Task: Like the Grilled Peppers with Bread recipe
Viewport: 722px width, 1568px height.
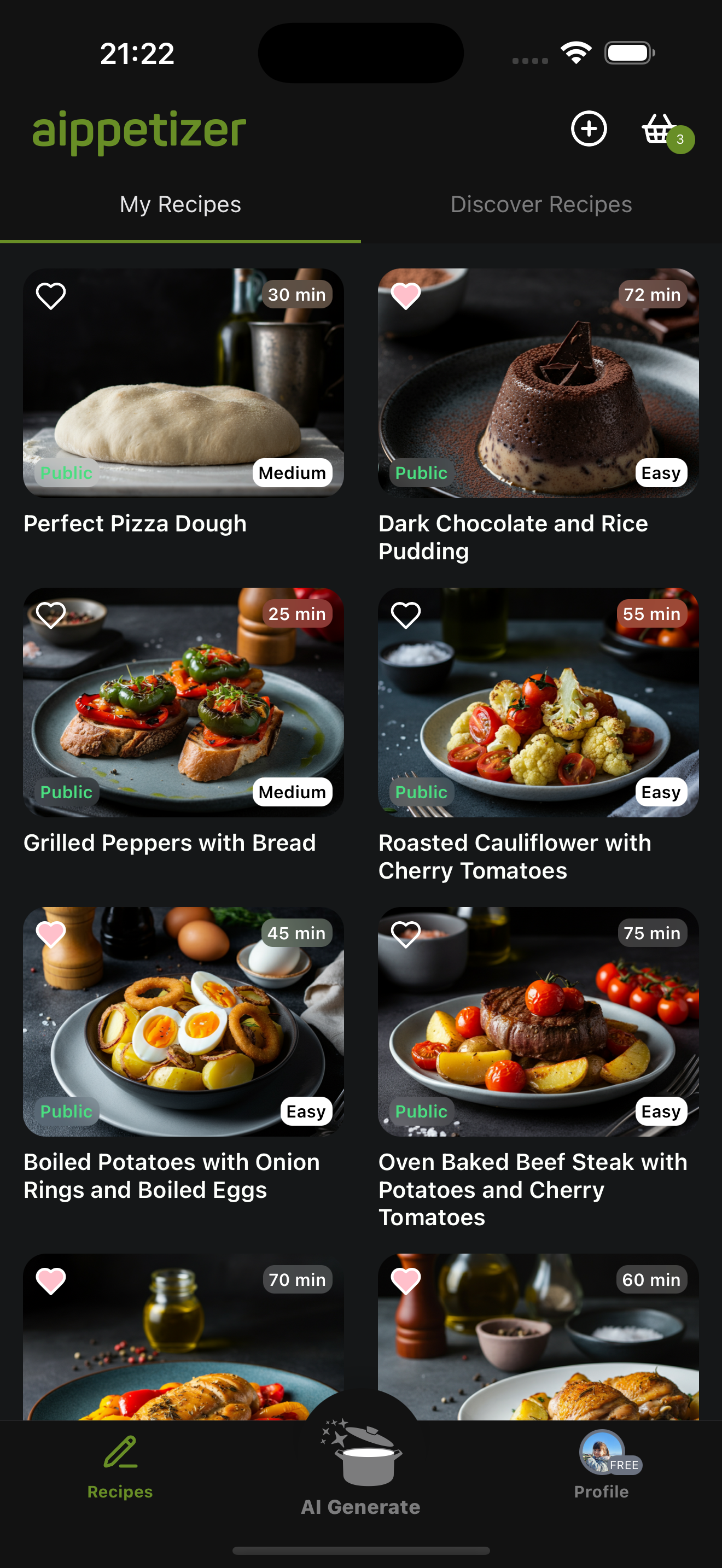Action: 50,615
